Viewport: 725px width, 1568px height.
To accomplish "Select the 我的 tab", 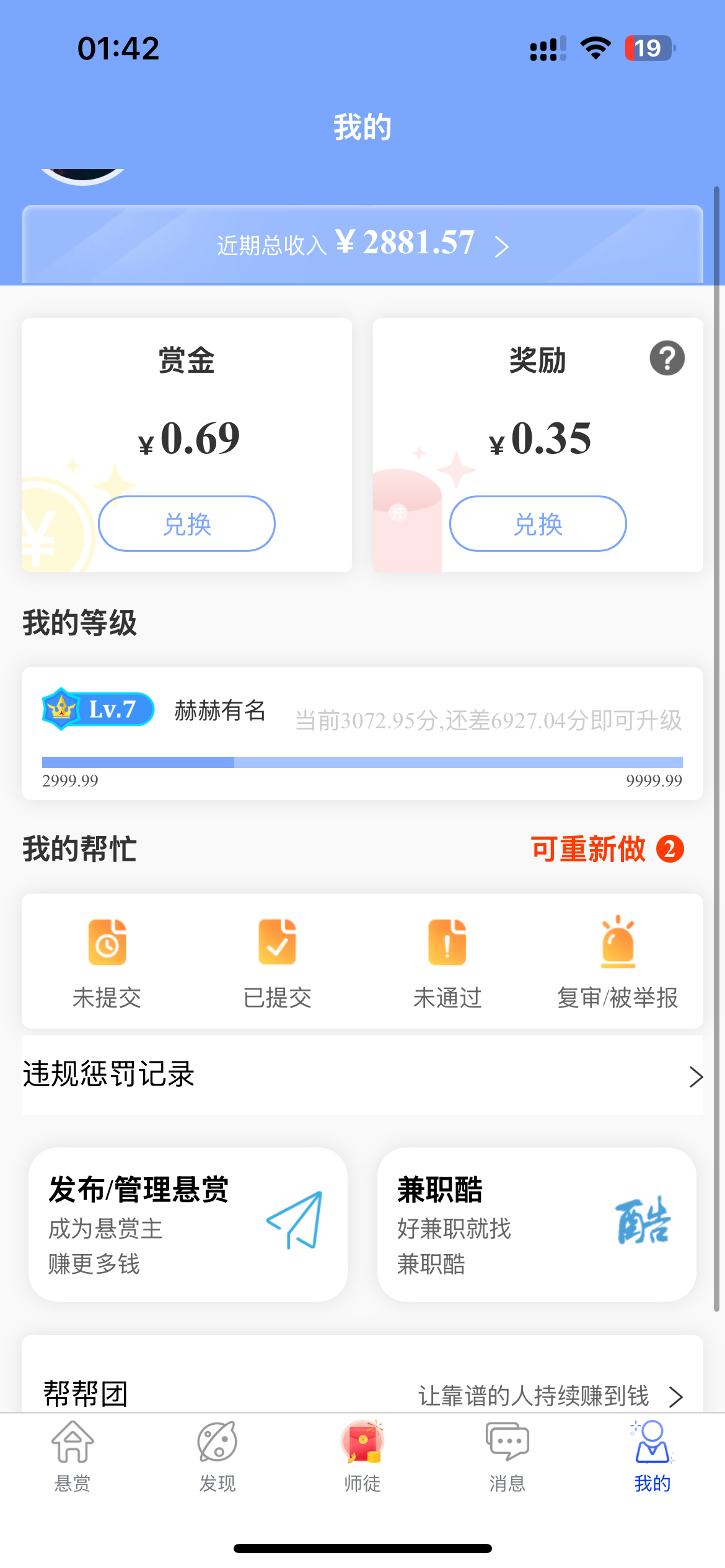I will (x=652, y=1457).
